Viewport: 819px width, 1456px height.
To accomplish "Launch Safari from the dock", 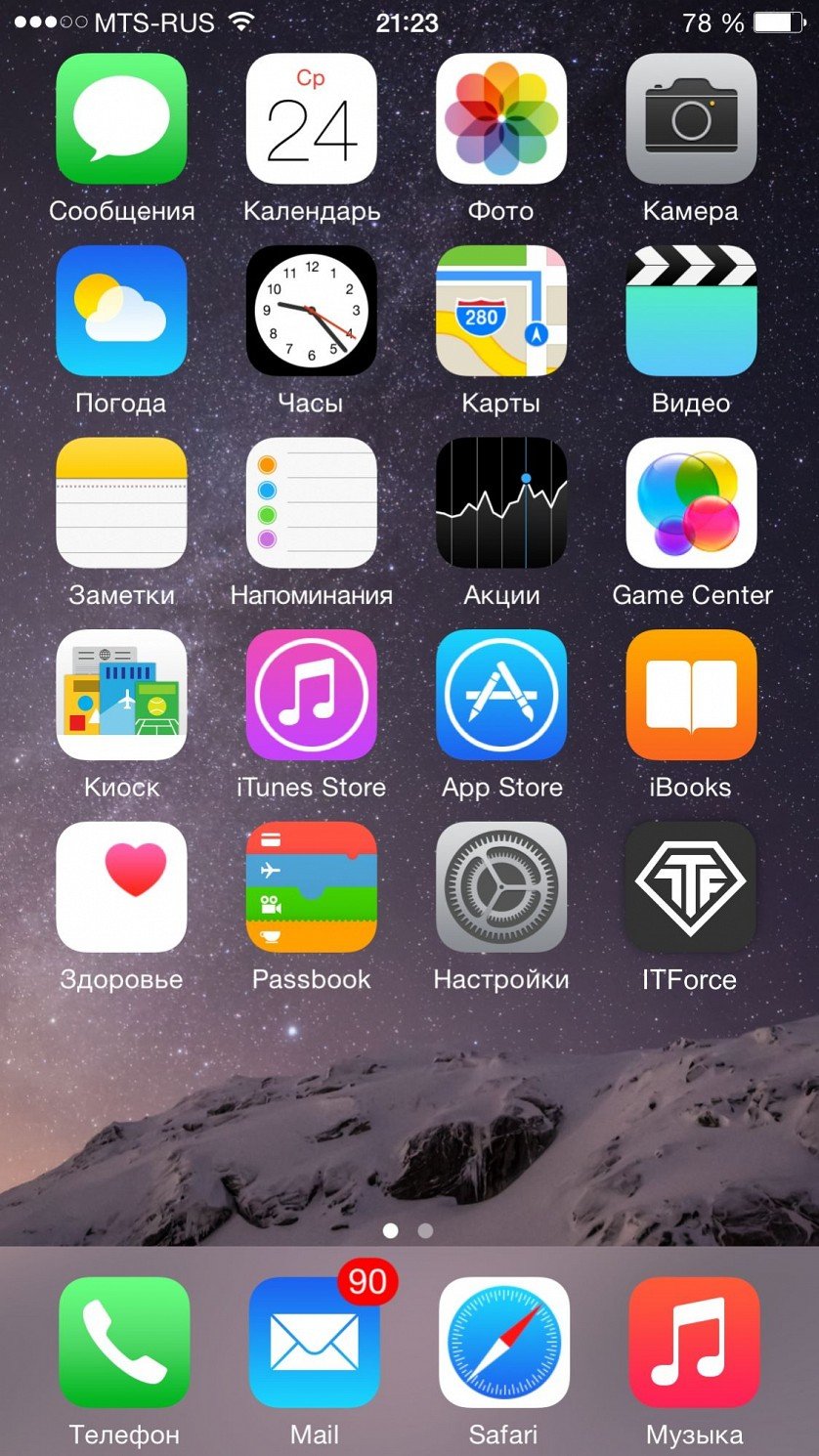I will pyautogui.click(x=503, y=1342).
